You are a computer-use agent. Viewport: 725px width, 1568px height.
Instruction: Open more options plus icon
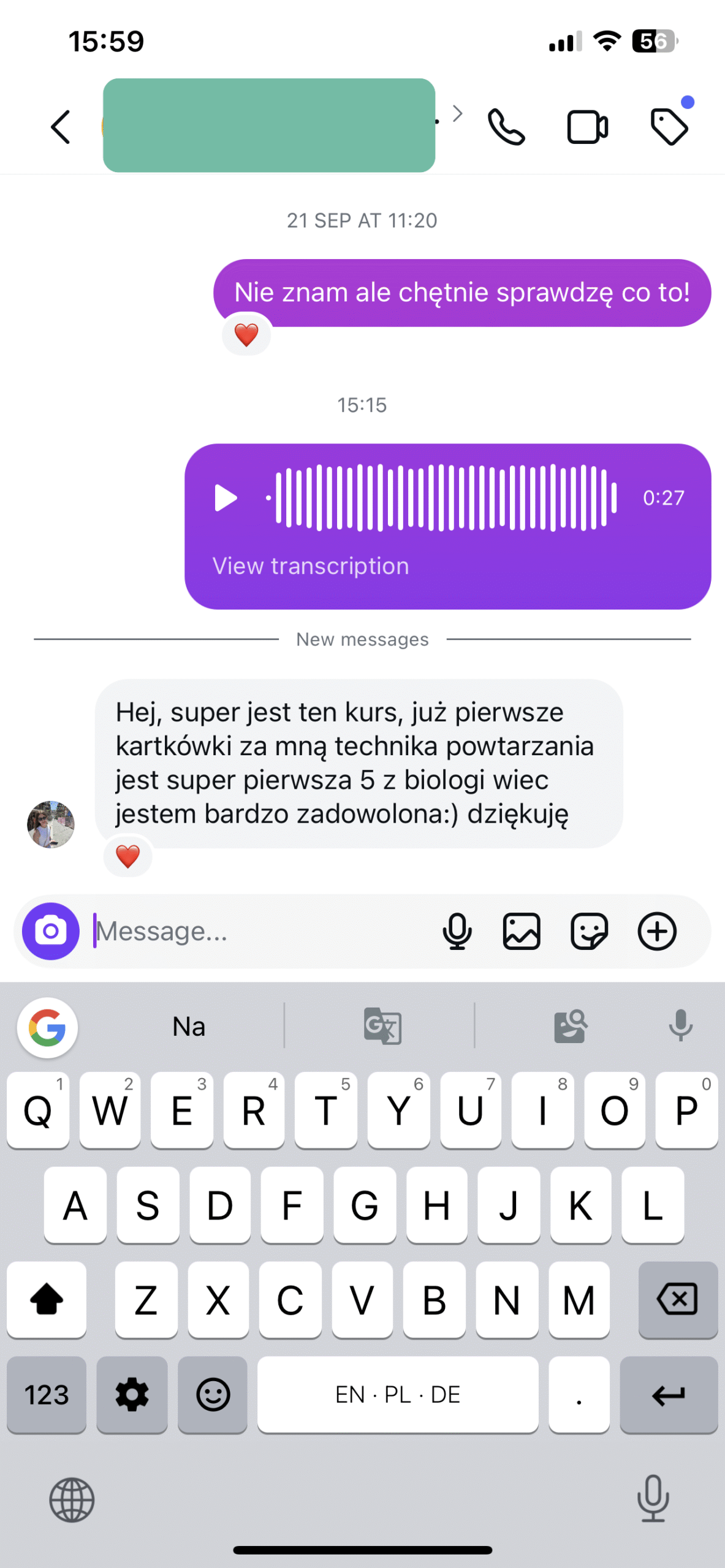click(657, 931)
